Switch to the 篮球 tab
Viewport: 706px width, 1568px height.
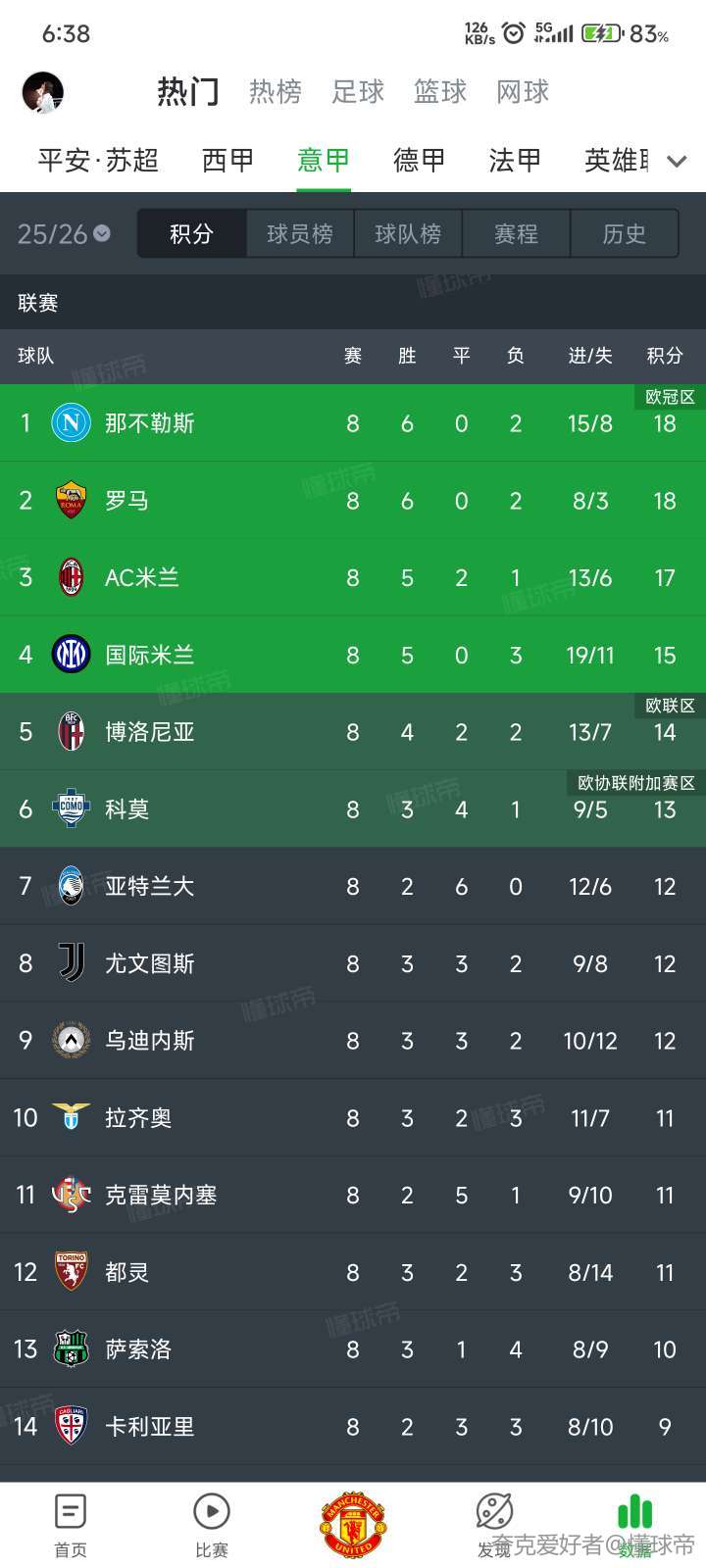point(439,92)
